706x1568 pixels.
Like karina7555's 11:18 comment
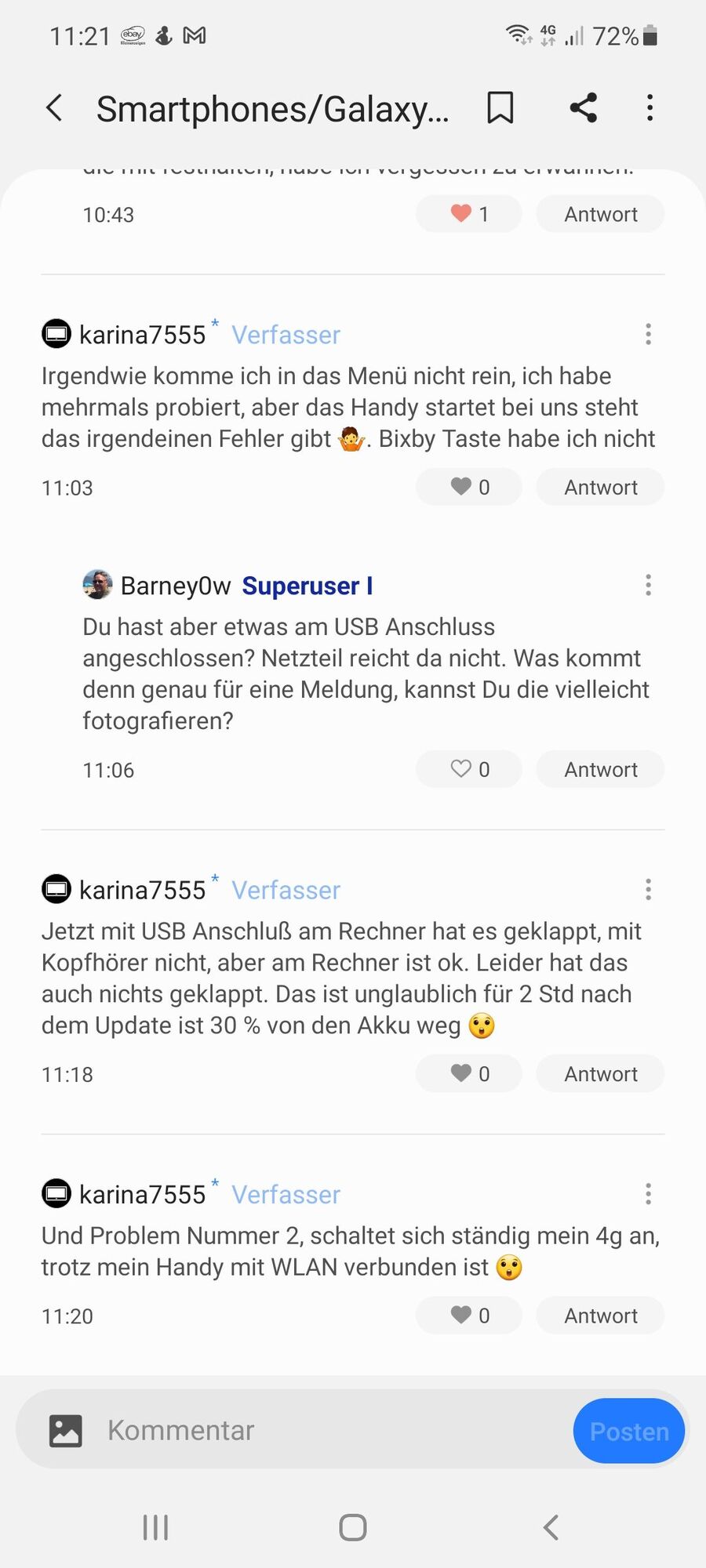coord(468,1073)
